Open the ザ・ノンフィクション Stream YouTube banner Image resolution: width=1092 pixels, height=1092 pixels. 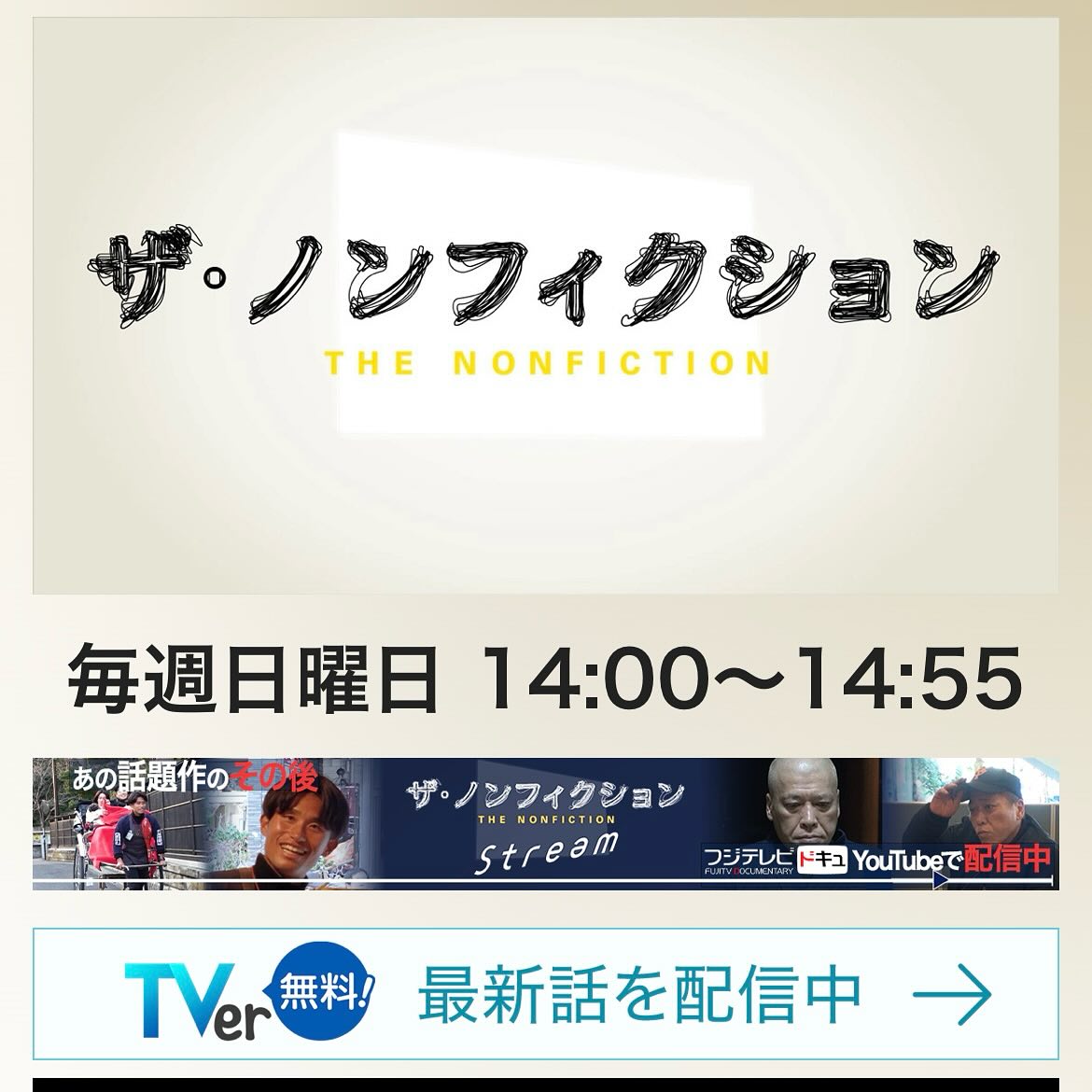[546, 824]
